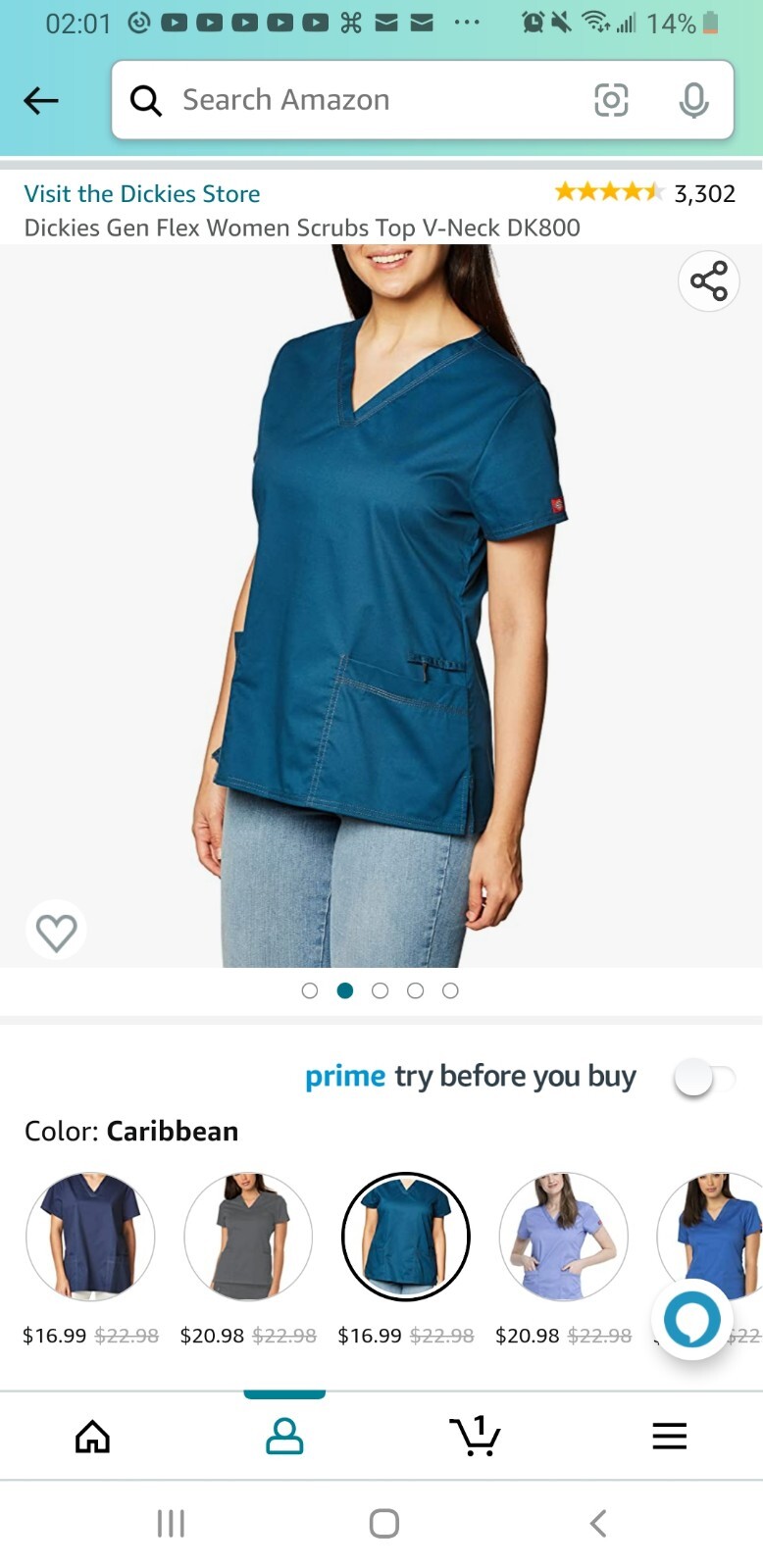Add item to wish list heart
The height and width of the screenshot is (1568, 763).
pyautogui.click(x=56, y=931)
